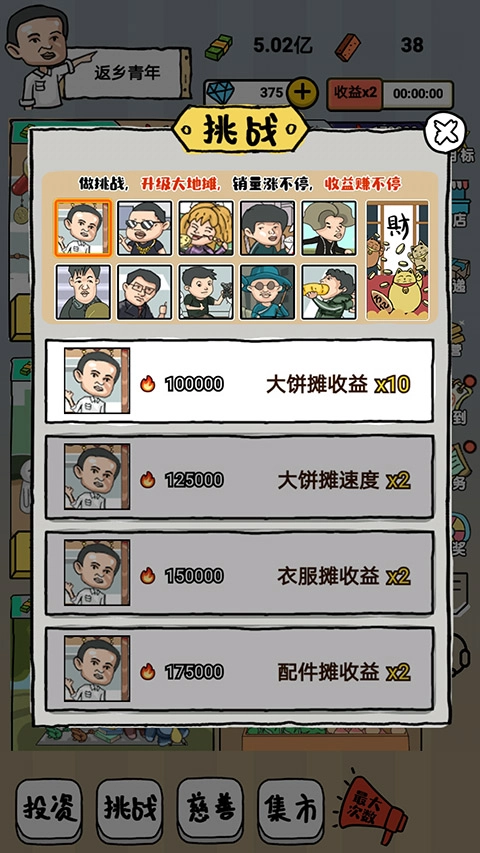
Task: Activate the 收益x2 income boost
Action: coord(355,93)
